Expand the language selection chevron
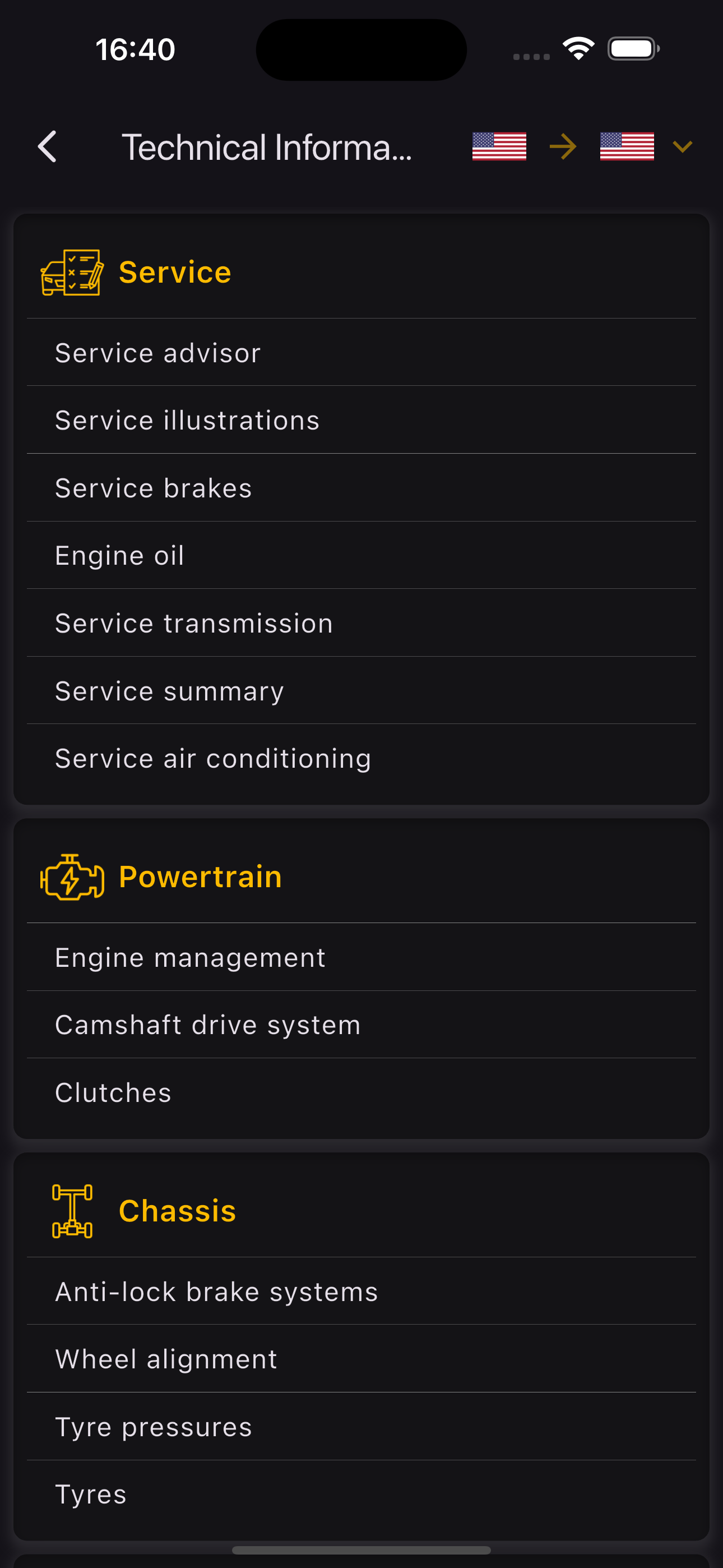This screenshot has height=1568, width=723. pos(682,146)
